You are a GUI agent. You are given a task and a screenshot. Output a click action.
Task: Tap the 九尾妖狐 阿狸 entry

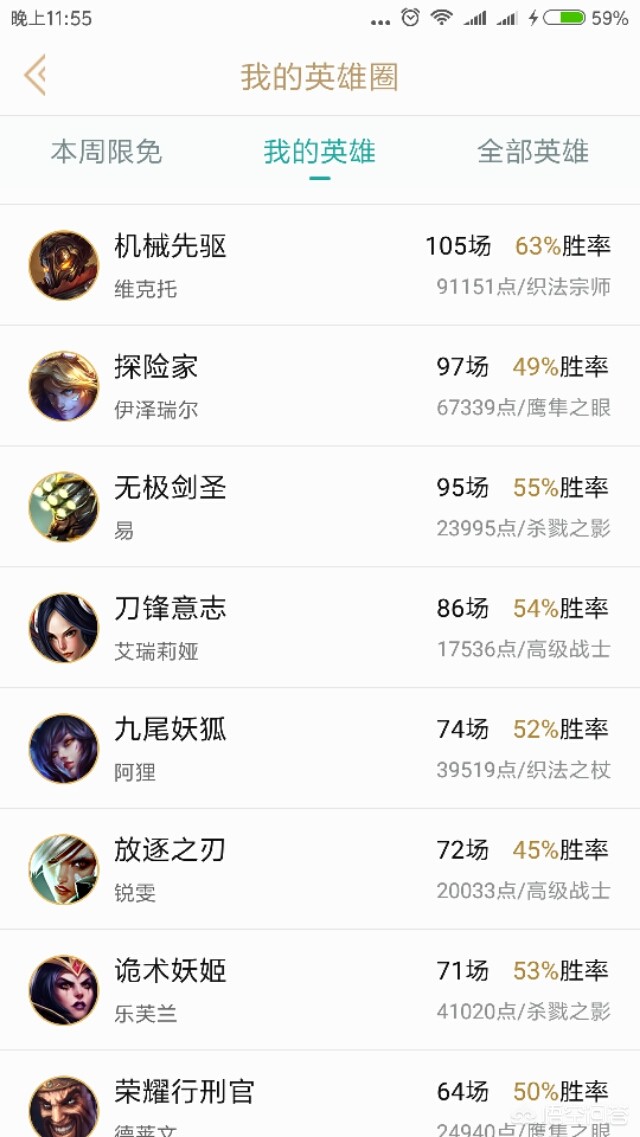[x=320, y=749]
